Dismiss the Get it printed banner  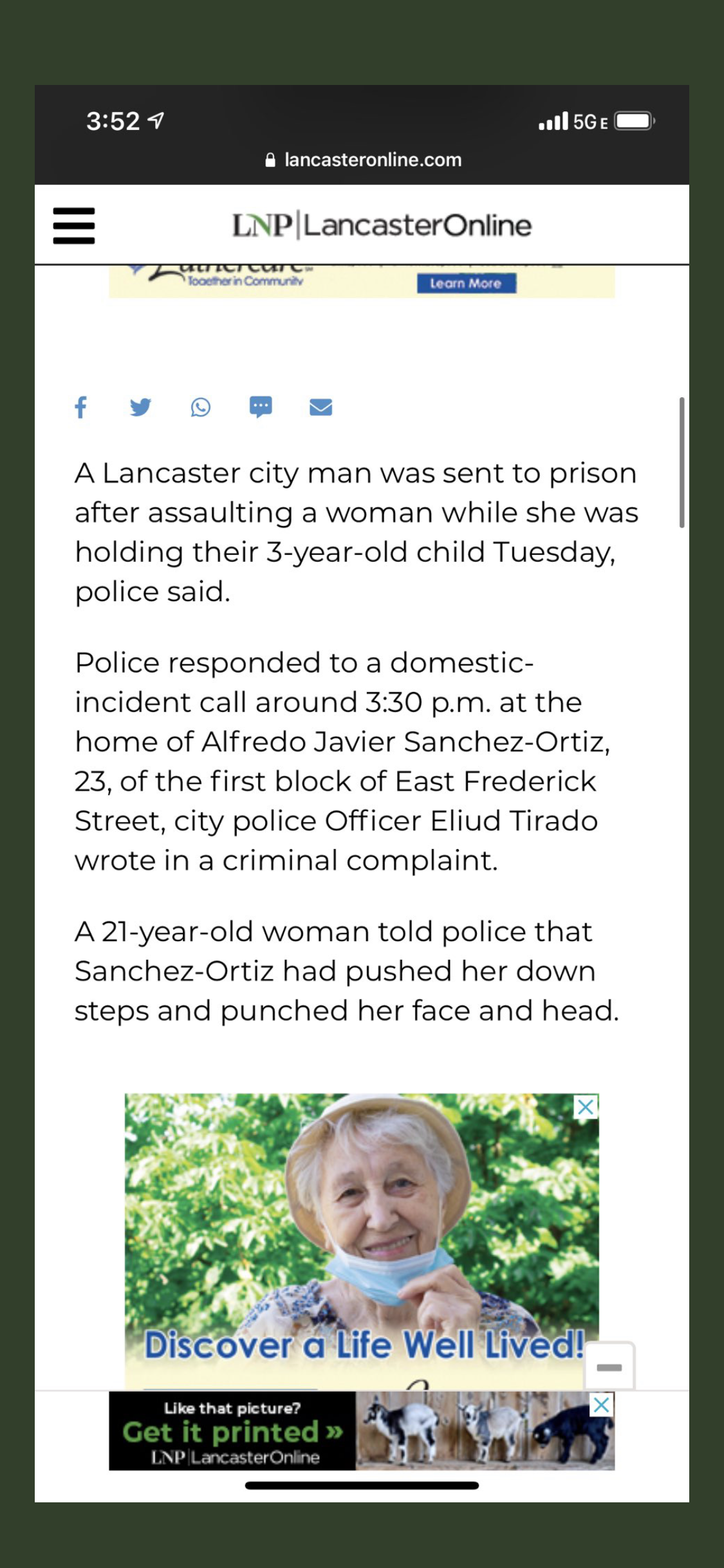pos(602,1405)
